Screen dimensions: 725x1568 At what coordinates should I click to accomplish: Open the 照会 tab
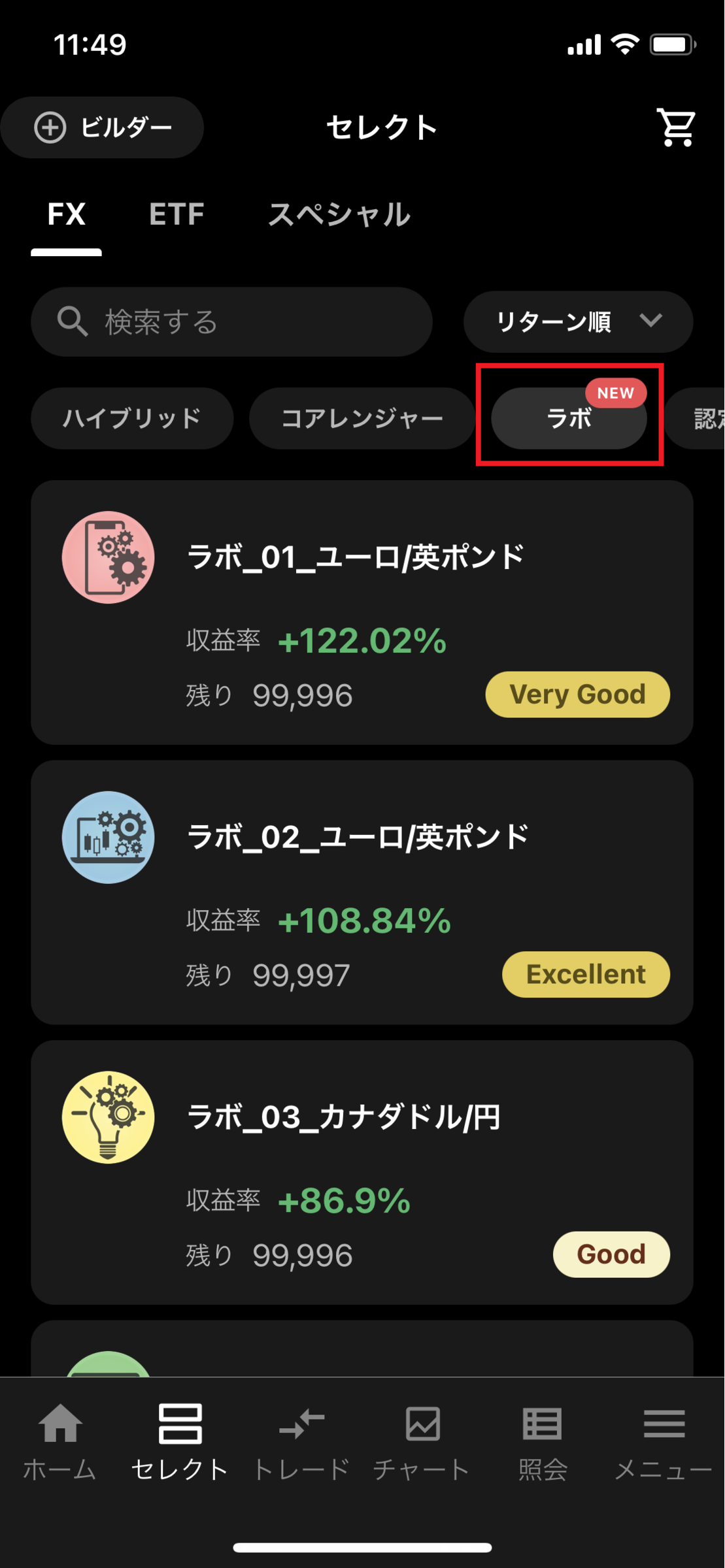543,1442
